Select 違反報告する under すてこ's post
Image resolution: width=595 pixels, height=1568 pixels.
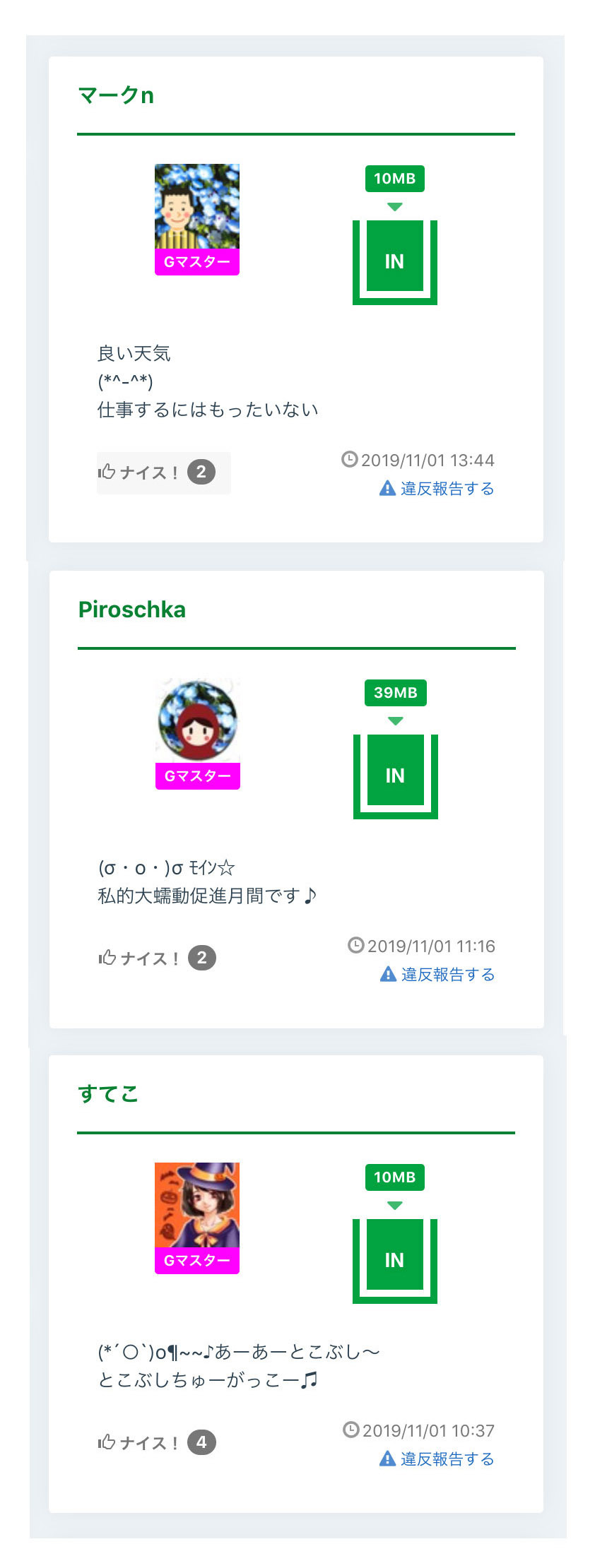(437, 1459)
